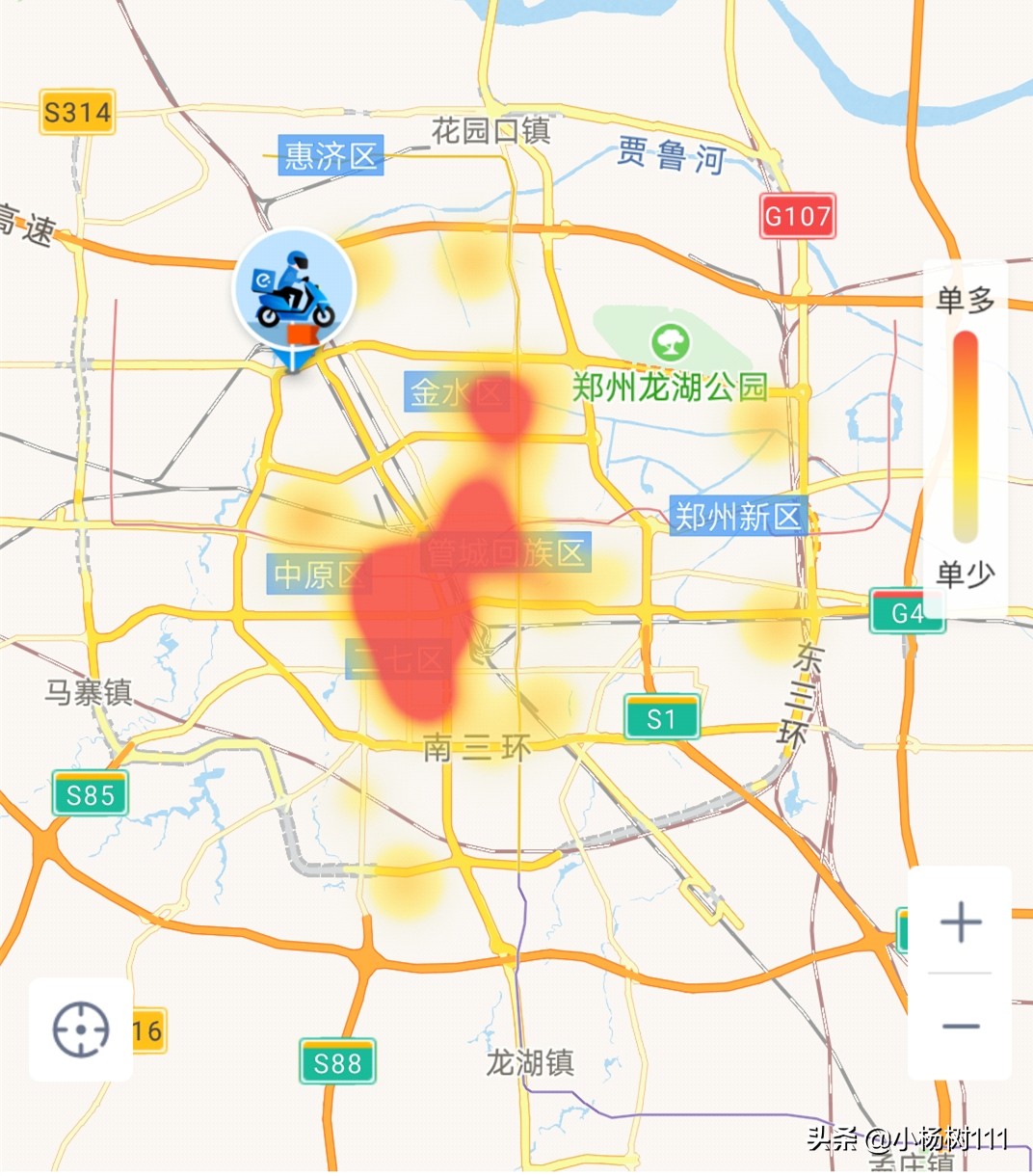Screen dimensions: 1033x1176
Task: Click the S88 road badge
Action: (x=336, y=1064)
